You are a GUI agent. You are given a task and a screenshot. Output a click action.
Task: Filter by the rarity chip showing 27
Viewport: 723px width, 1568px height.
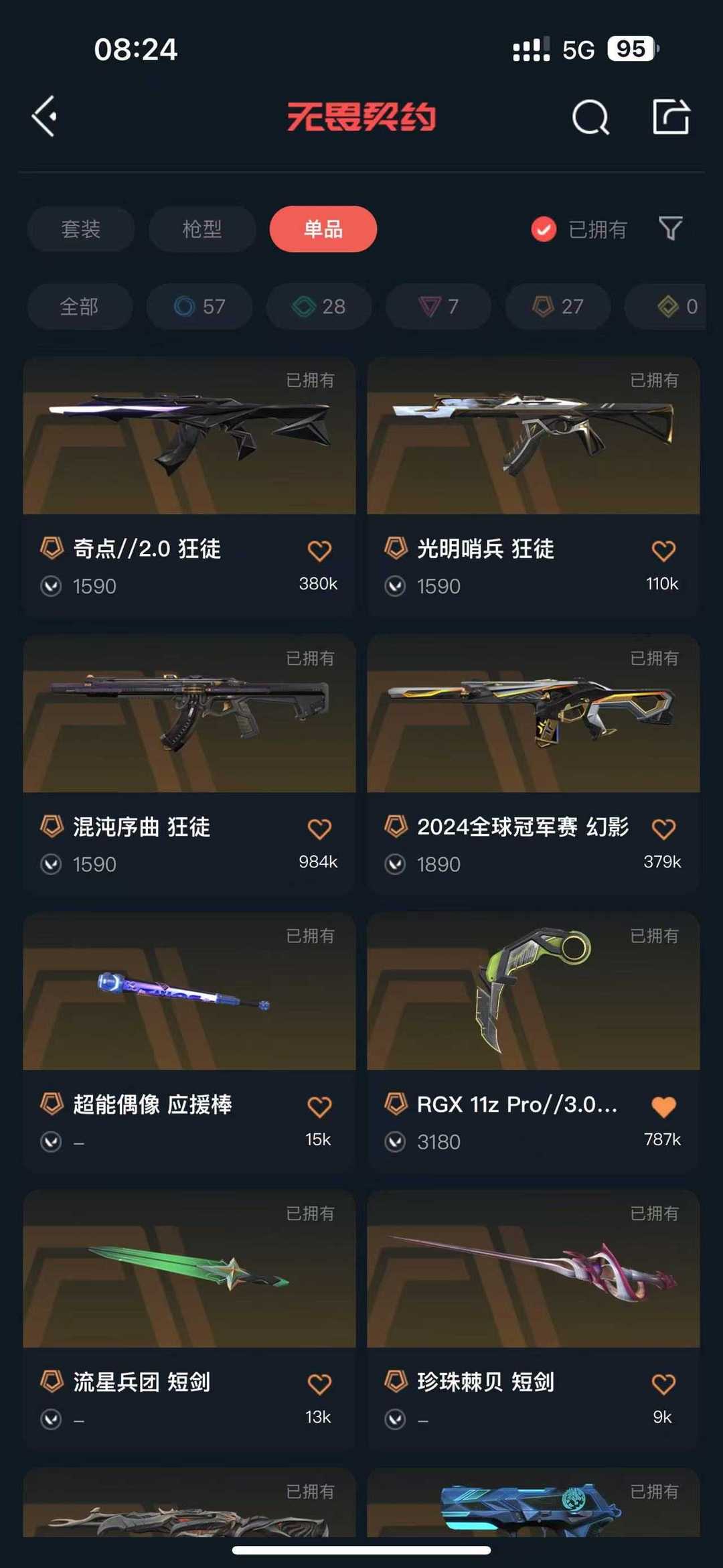coord(558,306)
